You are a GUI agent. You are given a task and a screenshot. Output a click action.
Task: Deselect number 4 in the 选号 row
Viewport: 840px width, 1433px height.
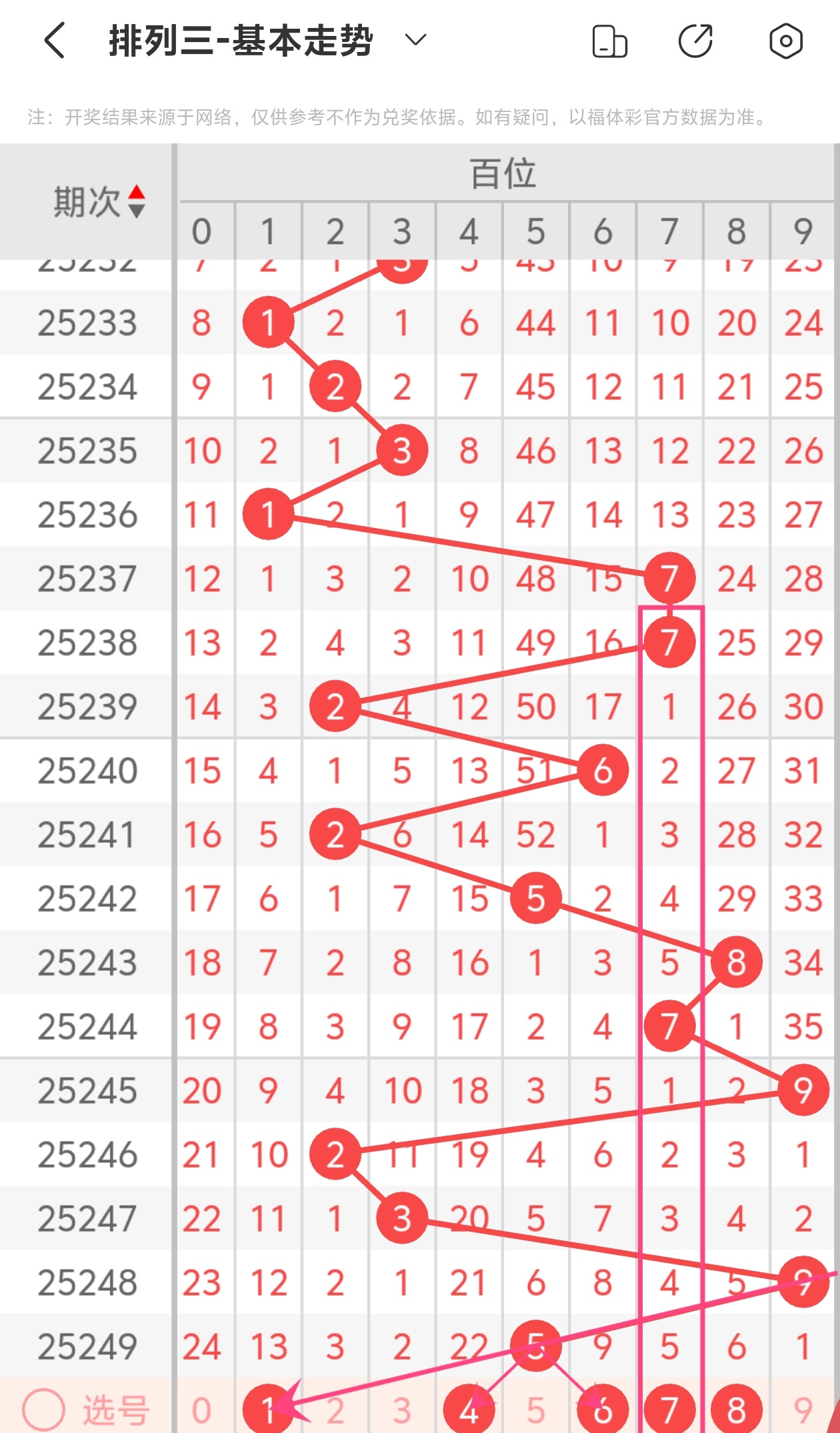pos(469,1410)
